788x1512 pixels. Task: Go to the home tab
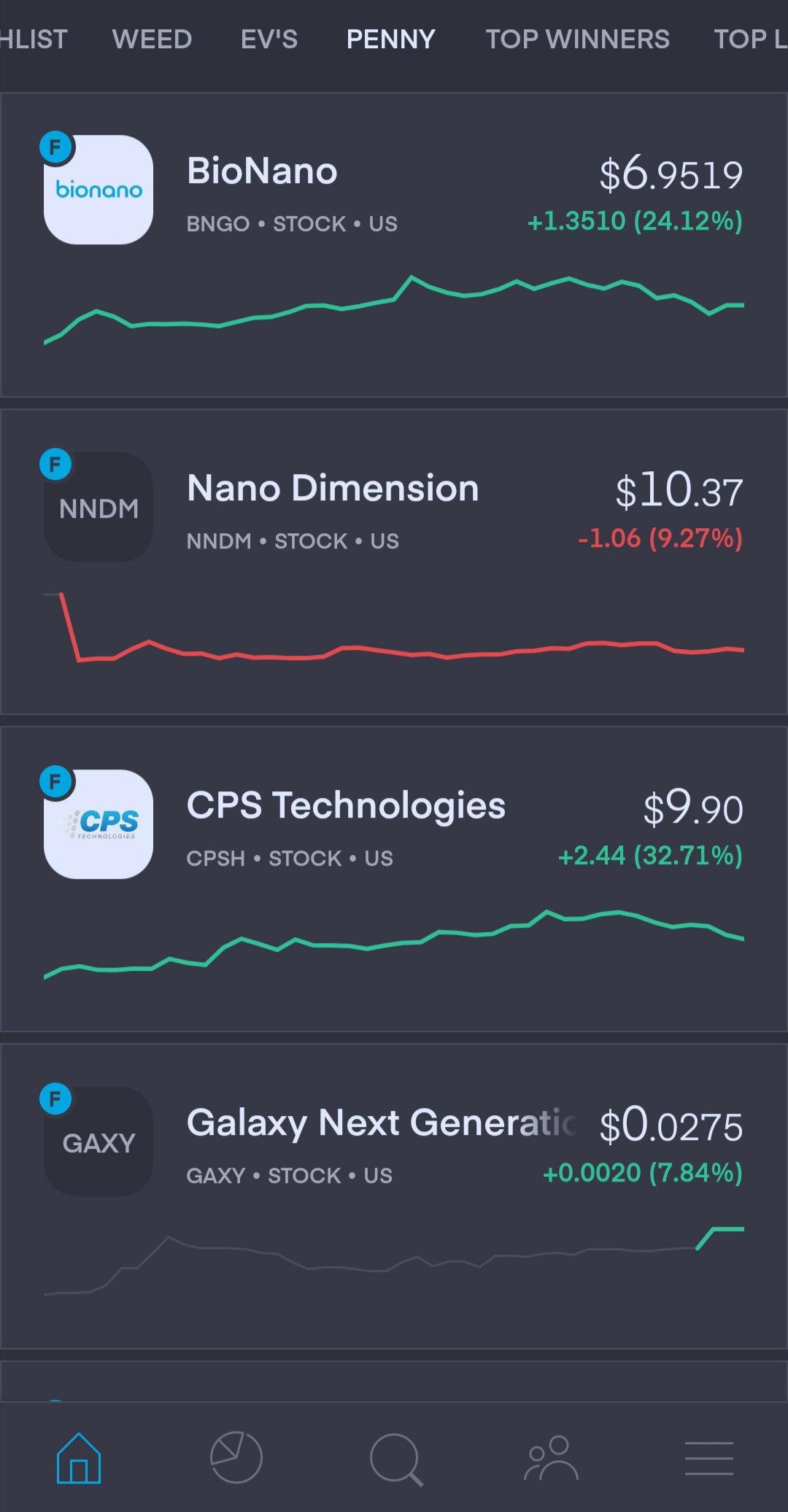[79, 1458]
